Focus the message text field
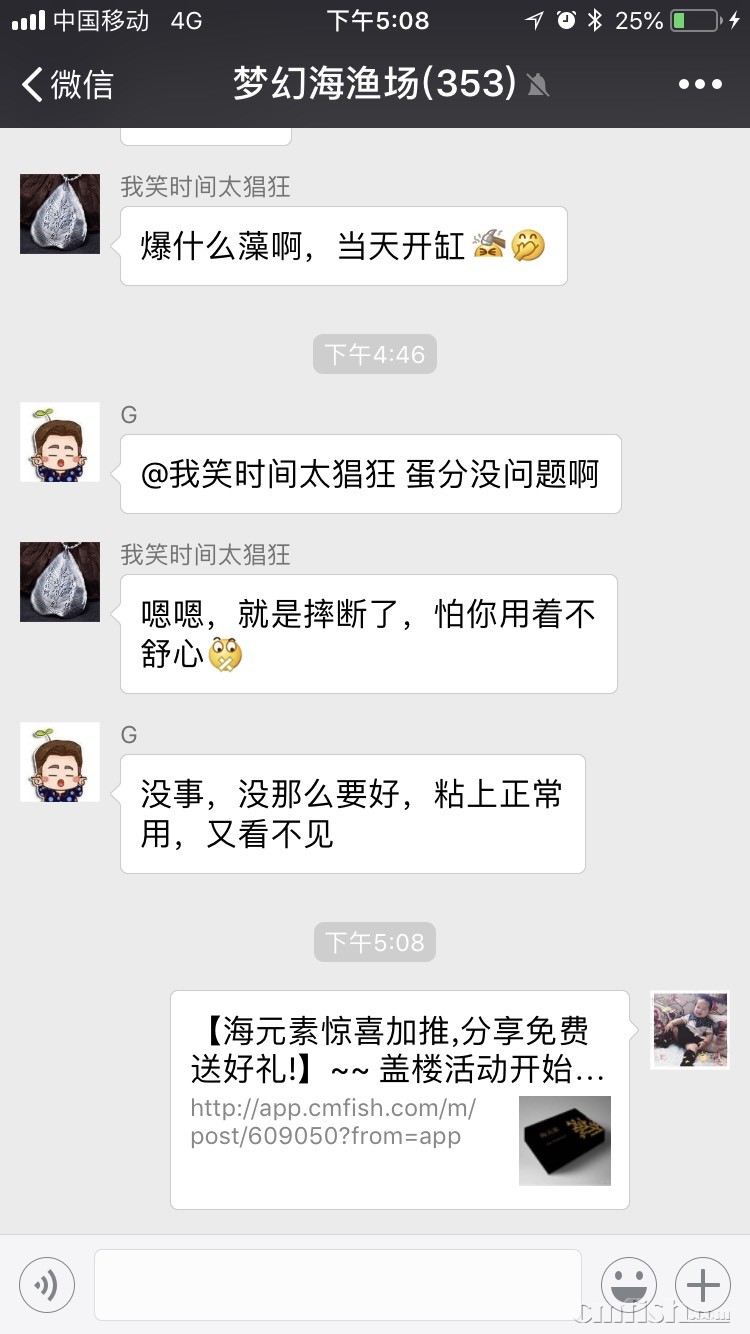The width and height of the screenshot is (750, 1334). click(338, 1284)
